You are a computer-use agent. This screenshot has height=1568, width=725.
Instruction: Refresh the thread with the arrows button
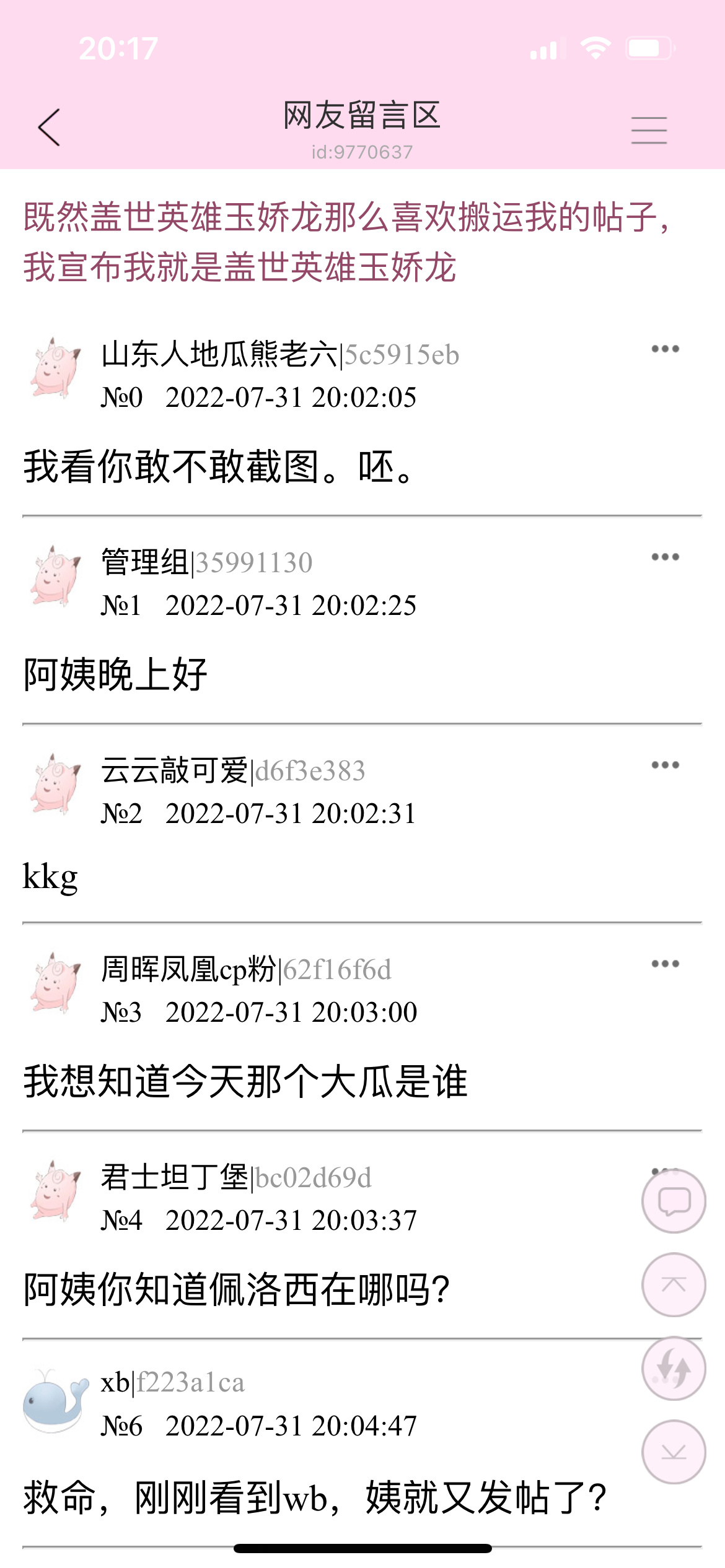(x=674, y=1369)
